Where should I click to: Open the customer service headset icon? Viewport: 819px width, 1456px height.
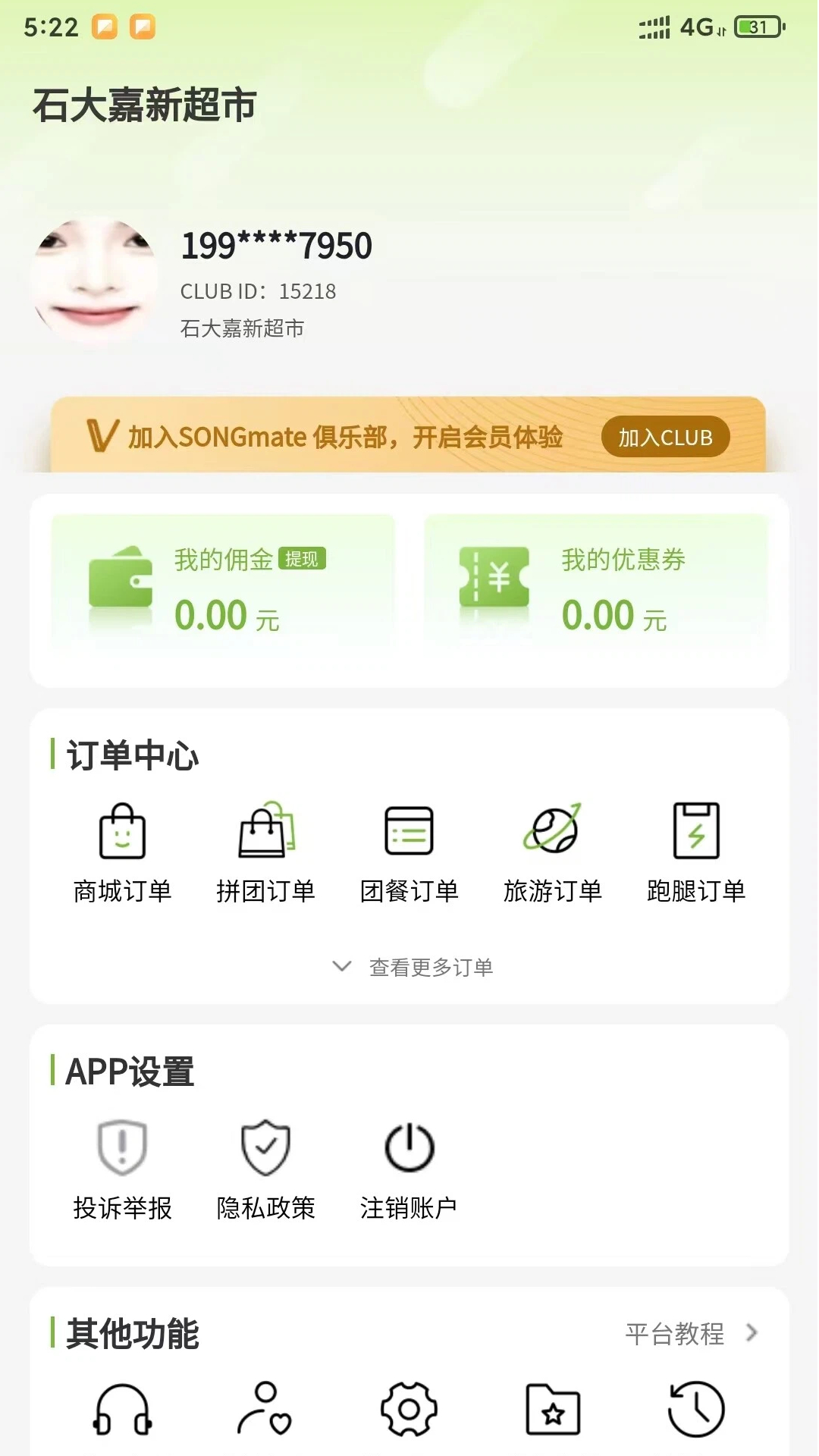pos(123,1408)
